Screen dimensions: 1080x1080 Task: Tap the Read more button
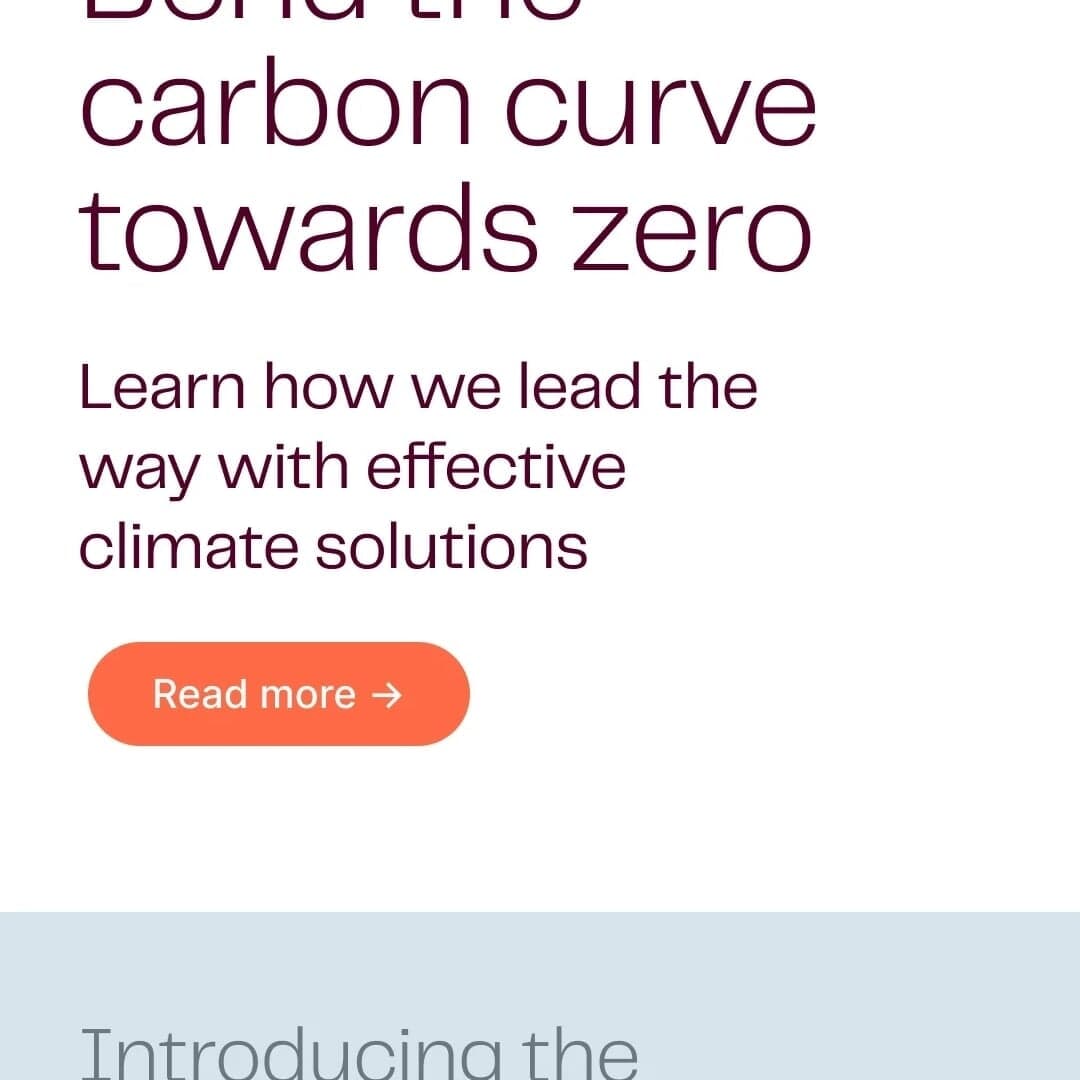278,694
